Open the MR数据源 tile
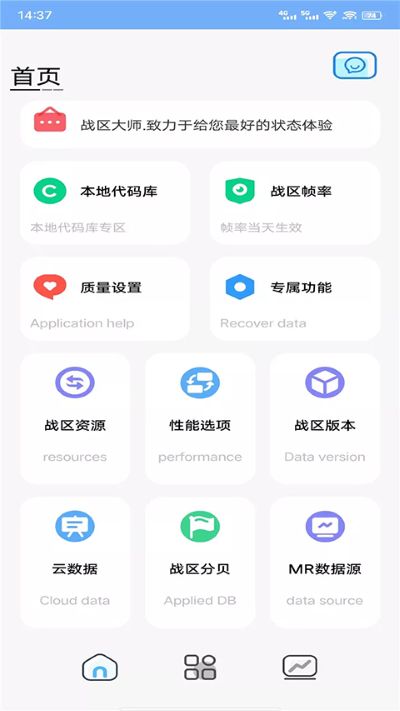Viewport: 400px width, 711px height. [x=325, y=562]
